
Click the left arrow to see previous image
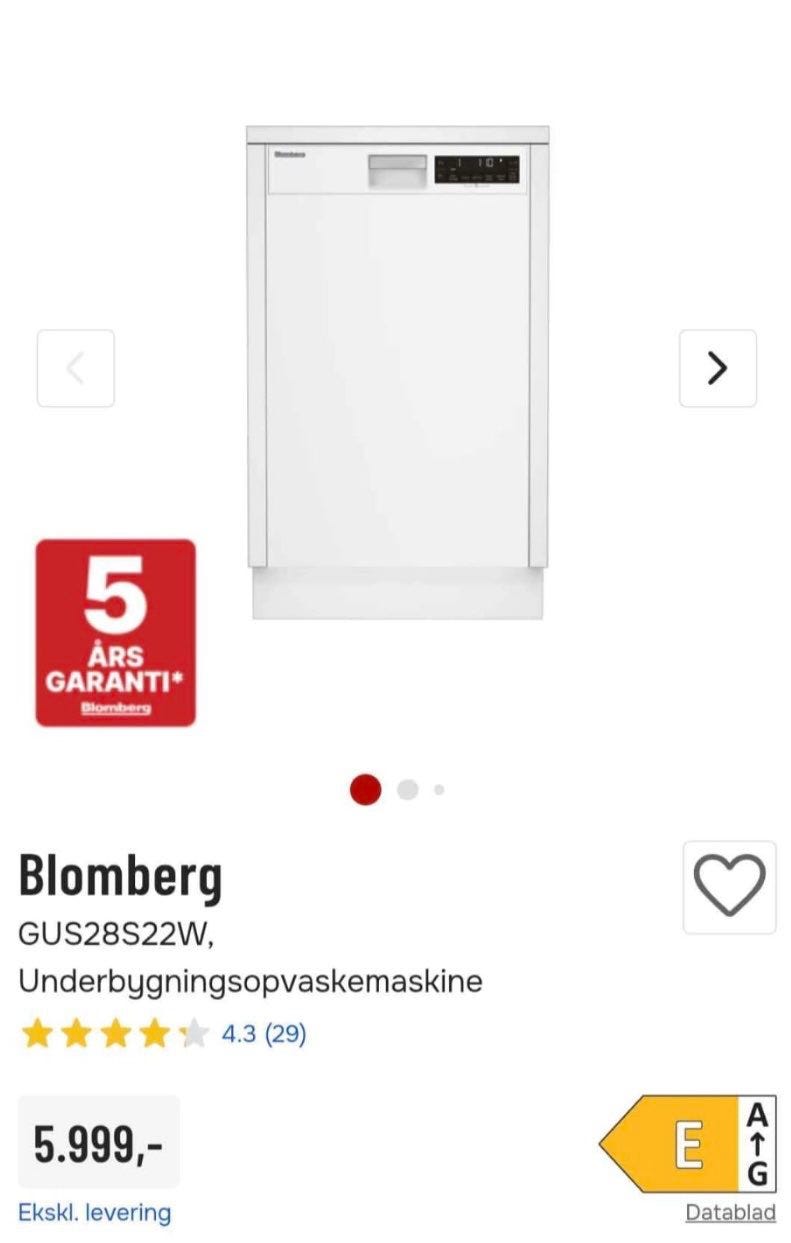[75, 368]
